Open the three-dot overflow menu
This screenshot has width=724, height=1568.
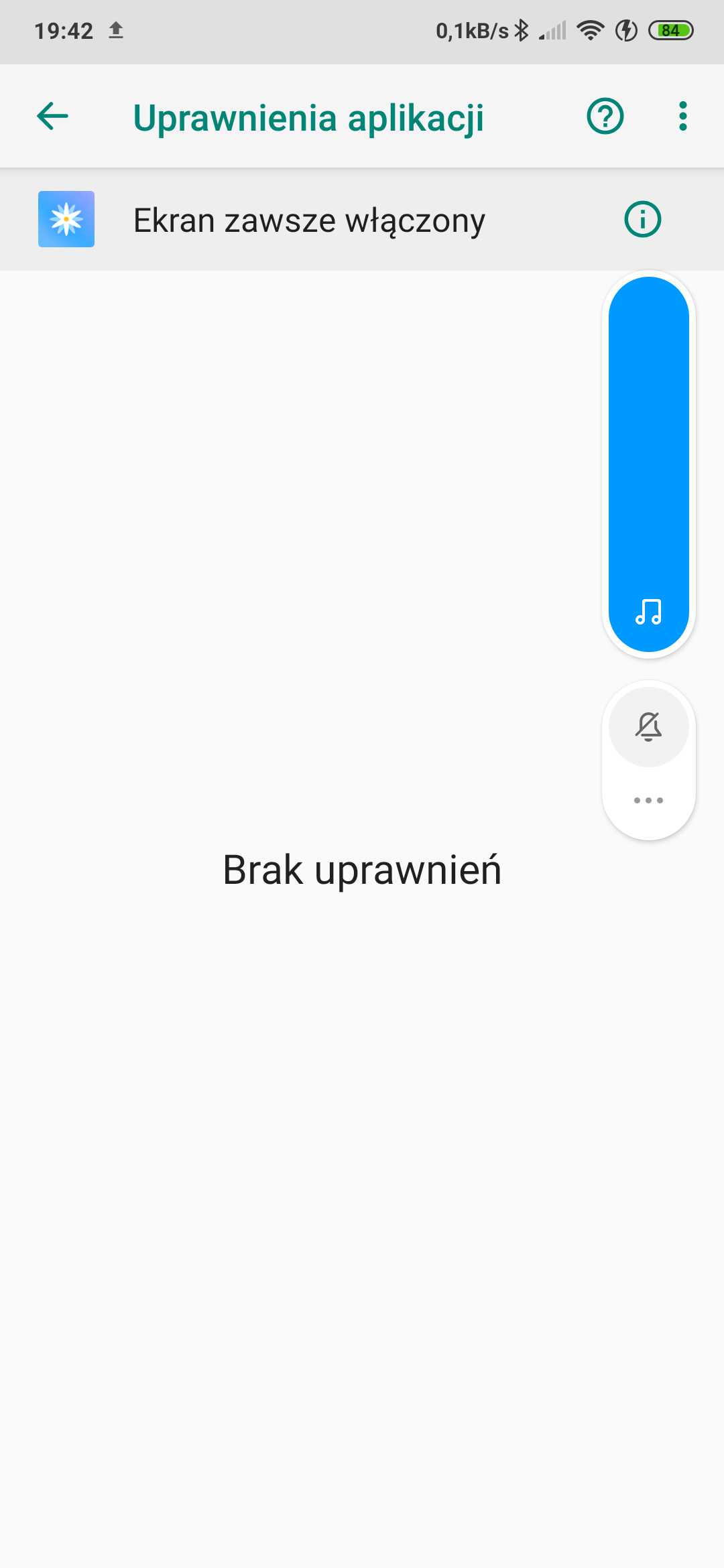(682, 117)
